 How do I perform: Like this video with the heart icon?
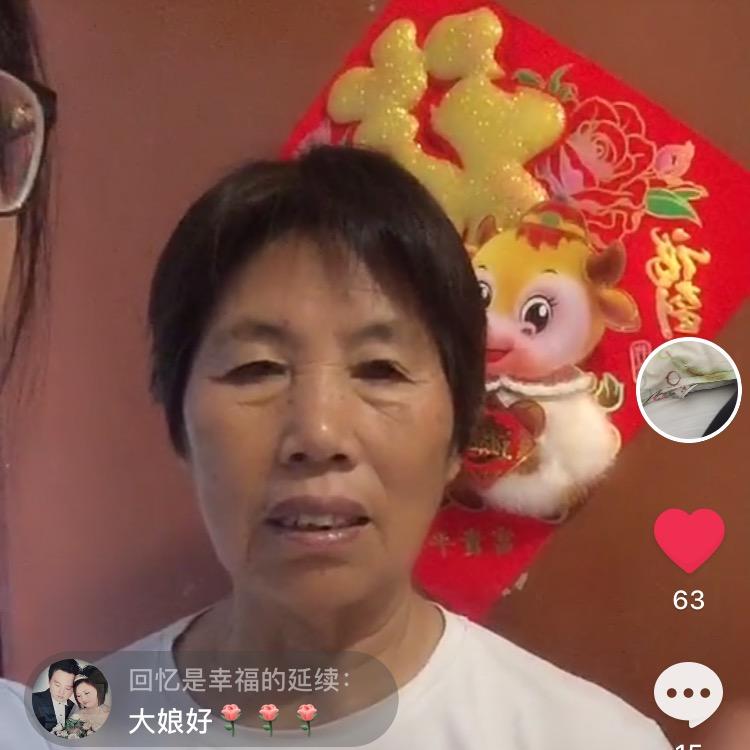[x=689, y=540]
